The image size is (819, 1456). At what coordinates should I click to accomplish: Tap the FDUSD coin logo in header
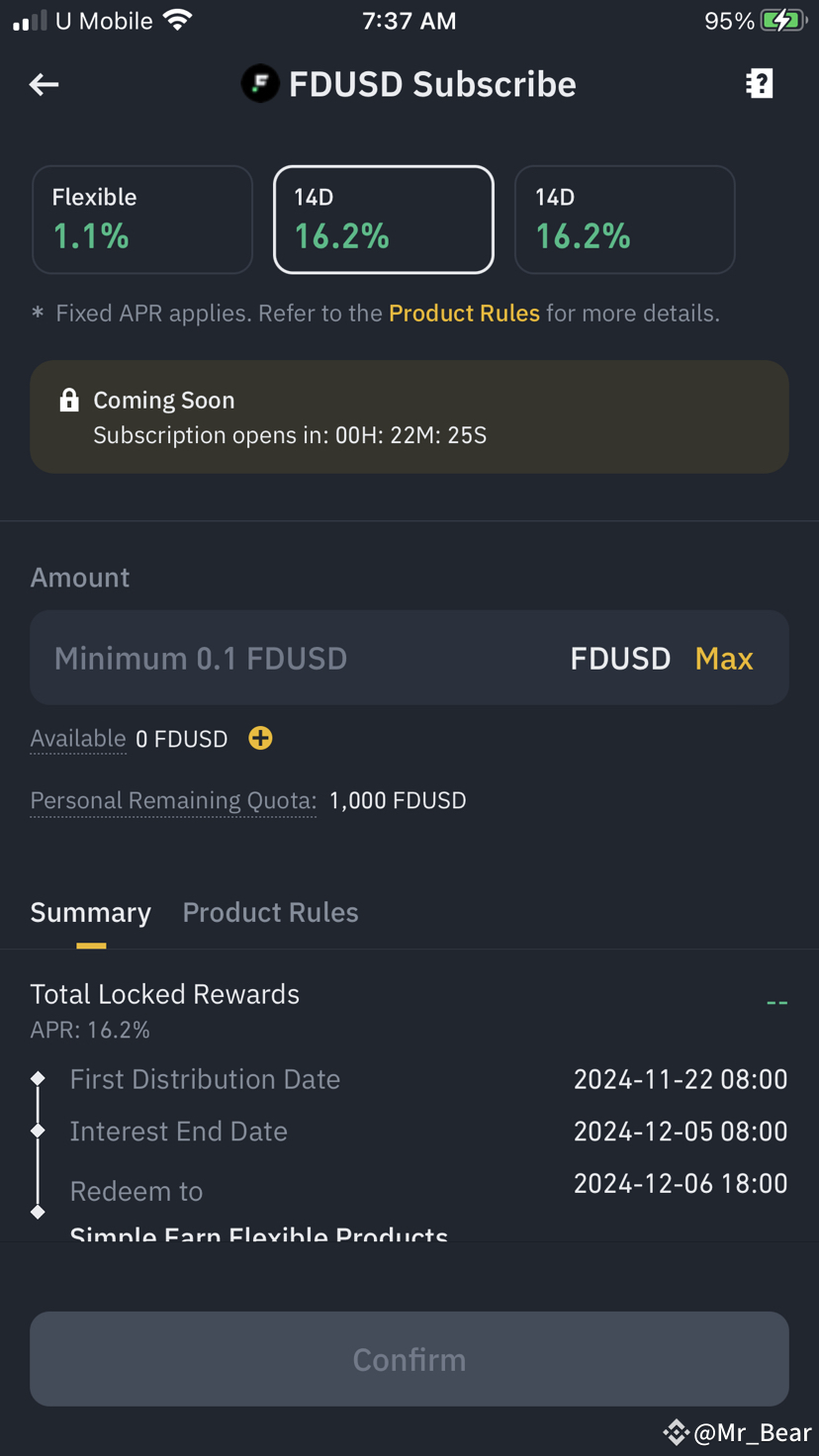259,84
